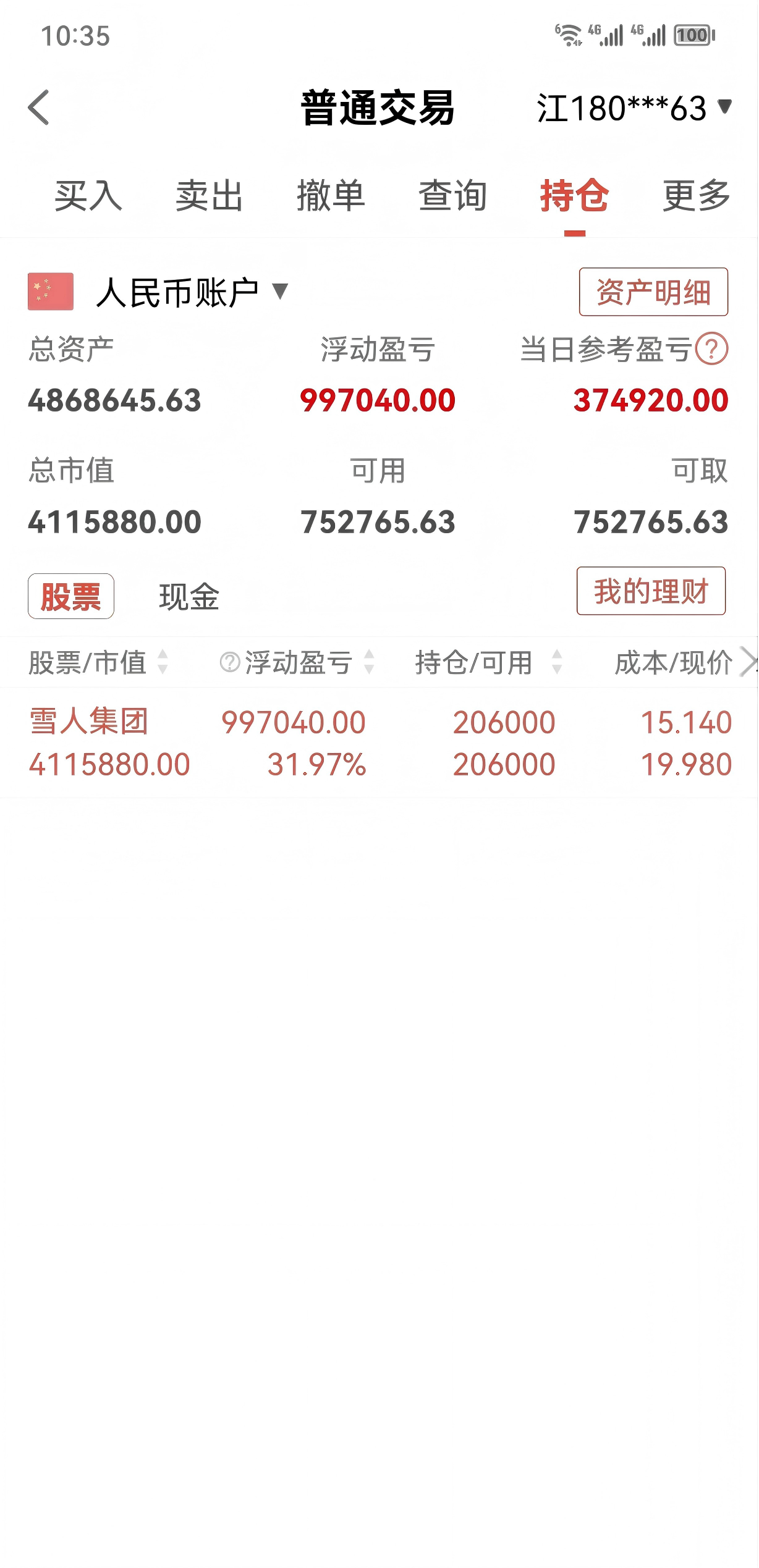This screenshot has height=1568, width=759.
Task: Open the 撤单 tab
Action: (x=331, y=196)
